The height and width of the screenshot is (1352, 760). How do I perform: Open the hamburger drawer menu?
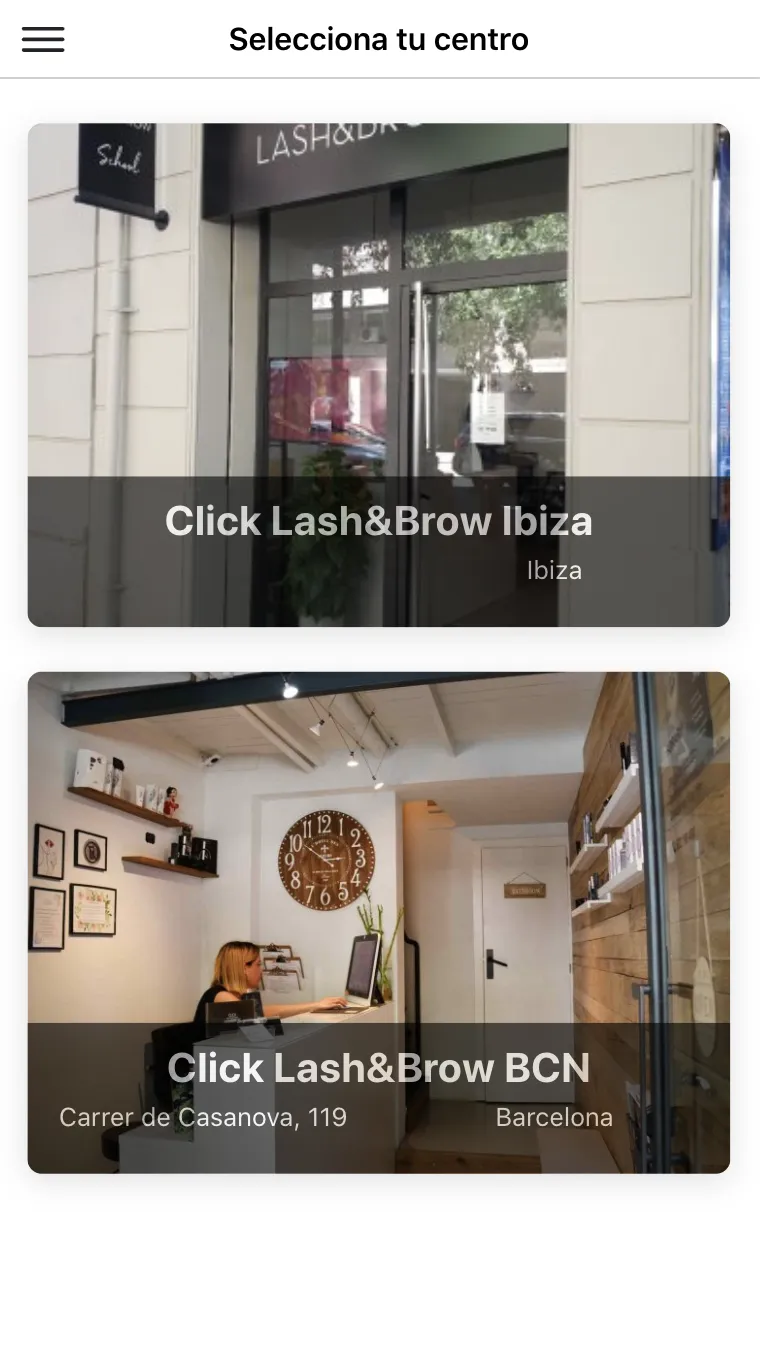pyautogui.click(x=43, y=39)
